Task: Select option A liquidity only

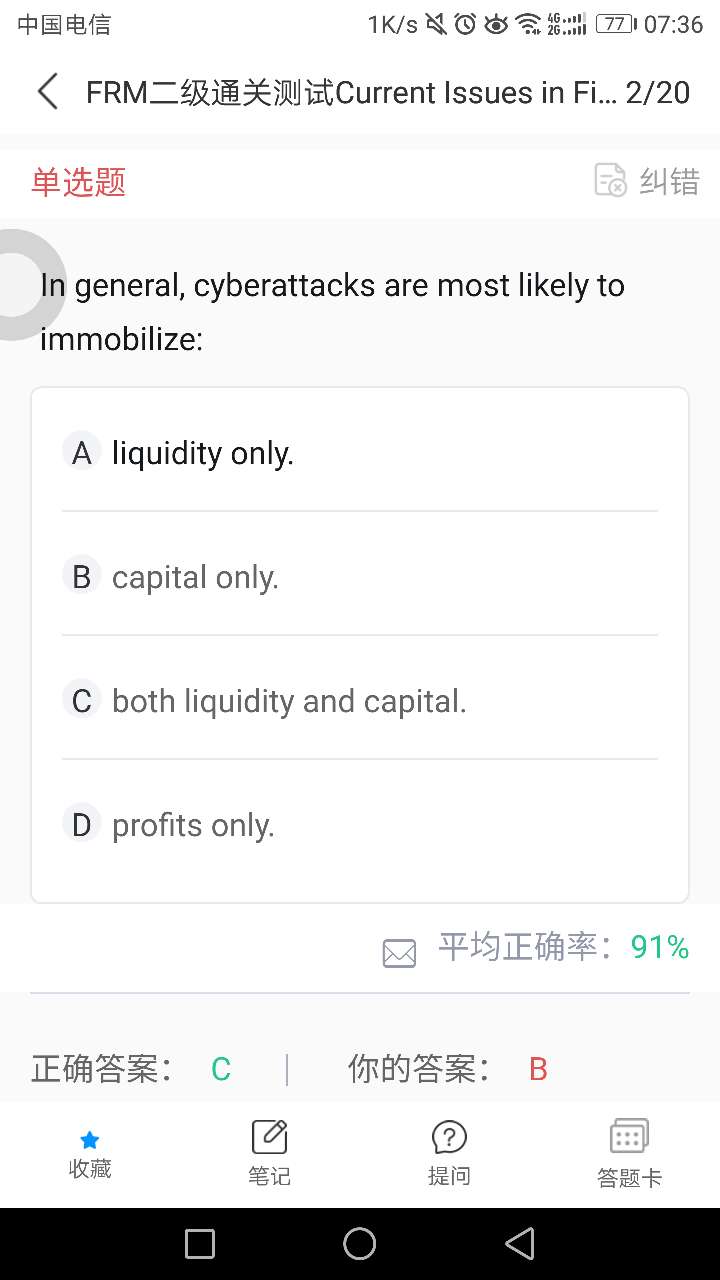Action: [x=360, y=453]
